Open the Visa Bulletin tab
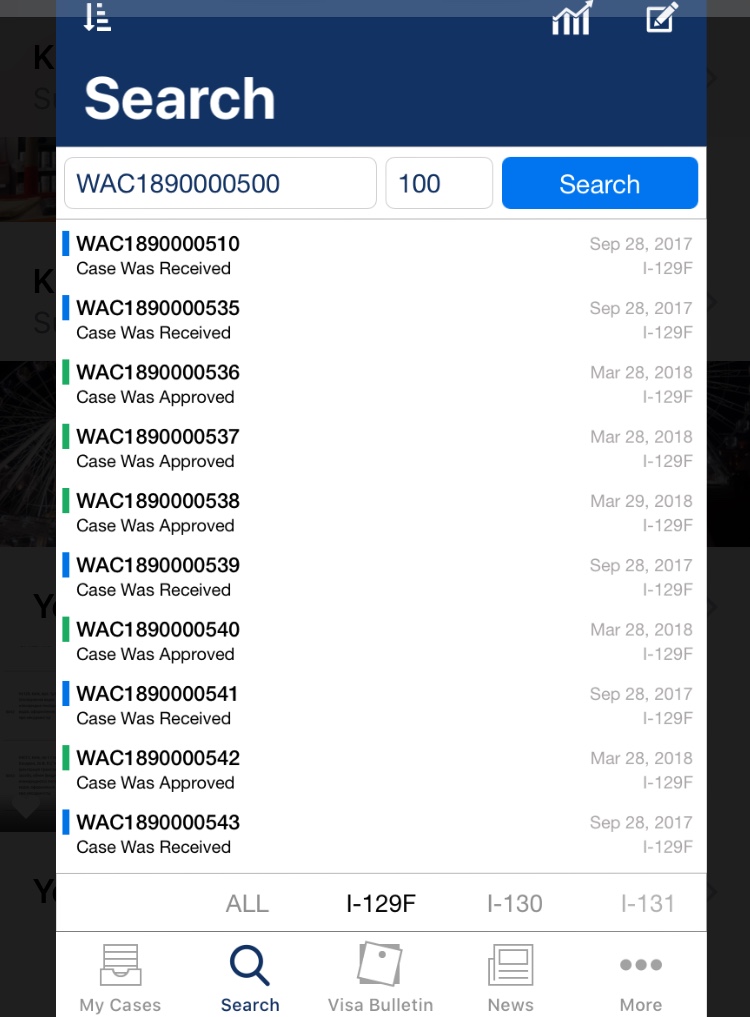This screenshot has width=750, height=1017. coord(380,977)
